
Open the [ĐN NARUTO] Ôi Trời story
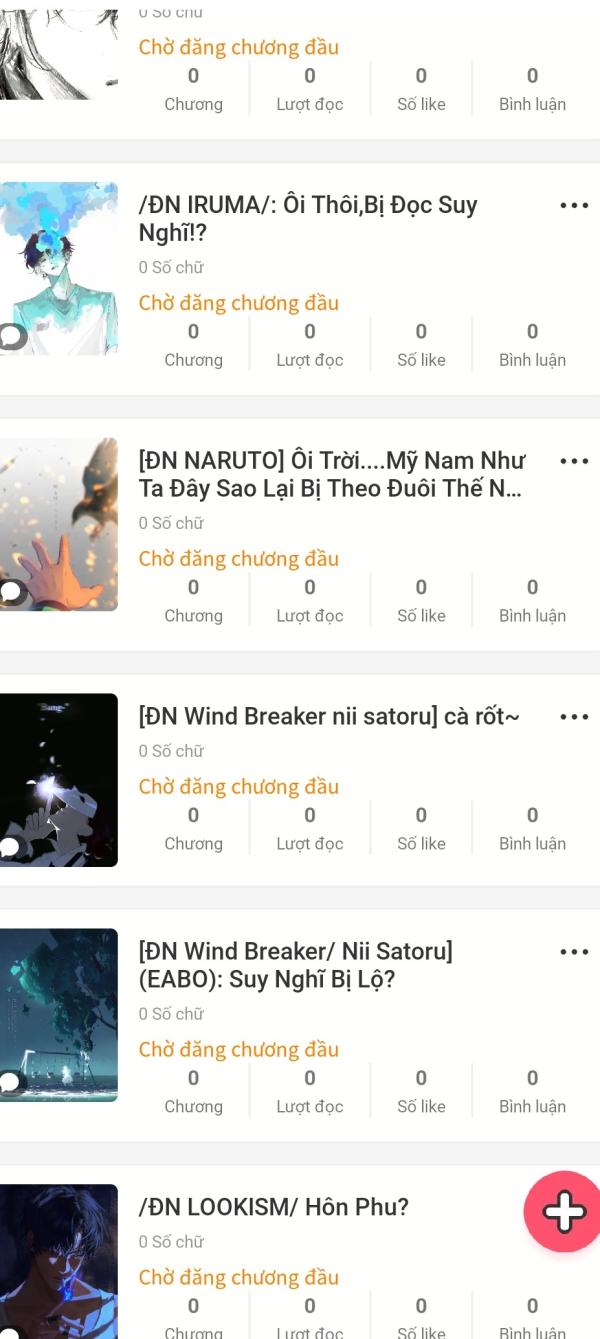point(332,474)
